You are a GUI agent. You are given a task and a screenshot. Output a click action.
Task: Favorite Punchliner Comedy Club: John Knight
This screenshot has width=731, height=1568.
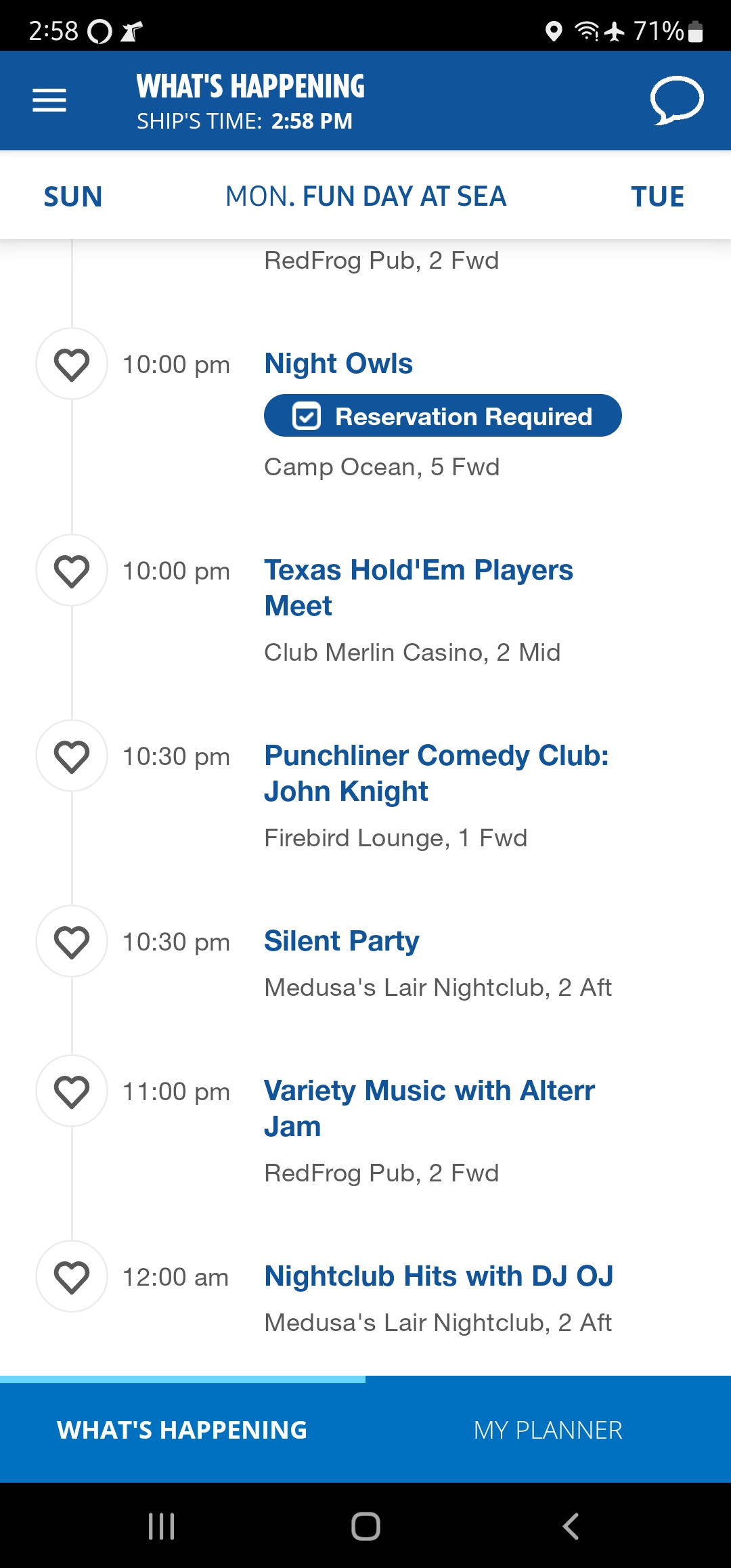[x=72, y=756]
